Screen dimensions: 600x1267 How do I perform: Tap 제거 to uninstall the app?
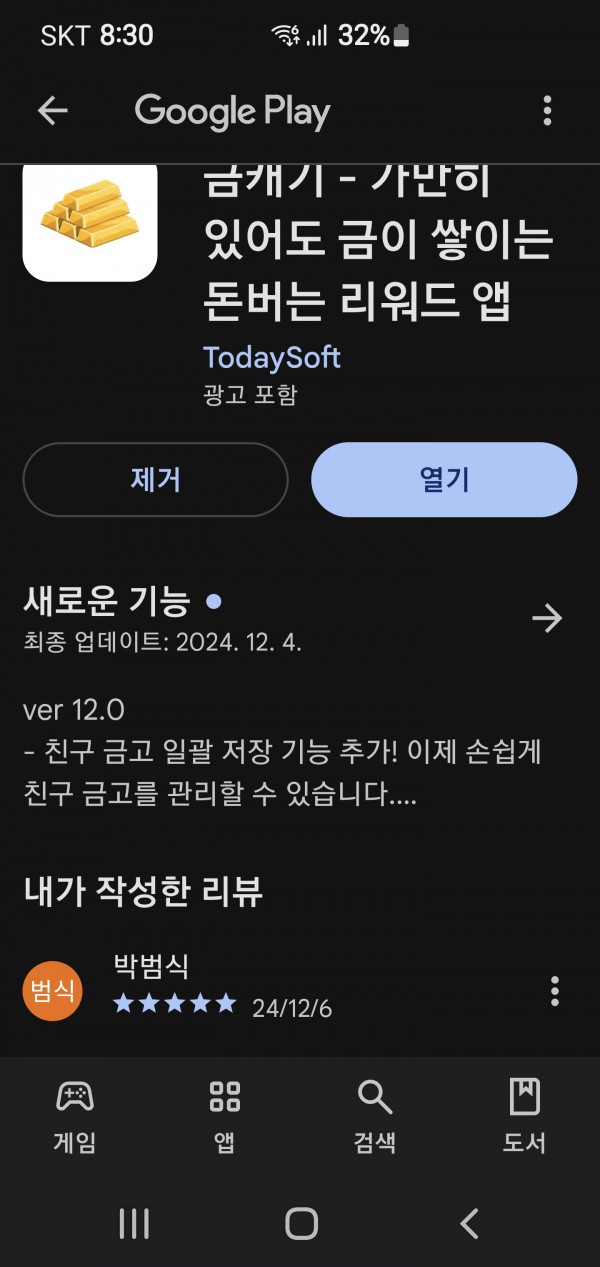[155, 480]
